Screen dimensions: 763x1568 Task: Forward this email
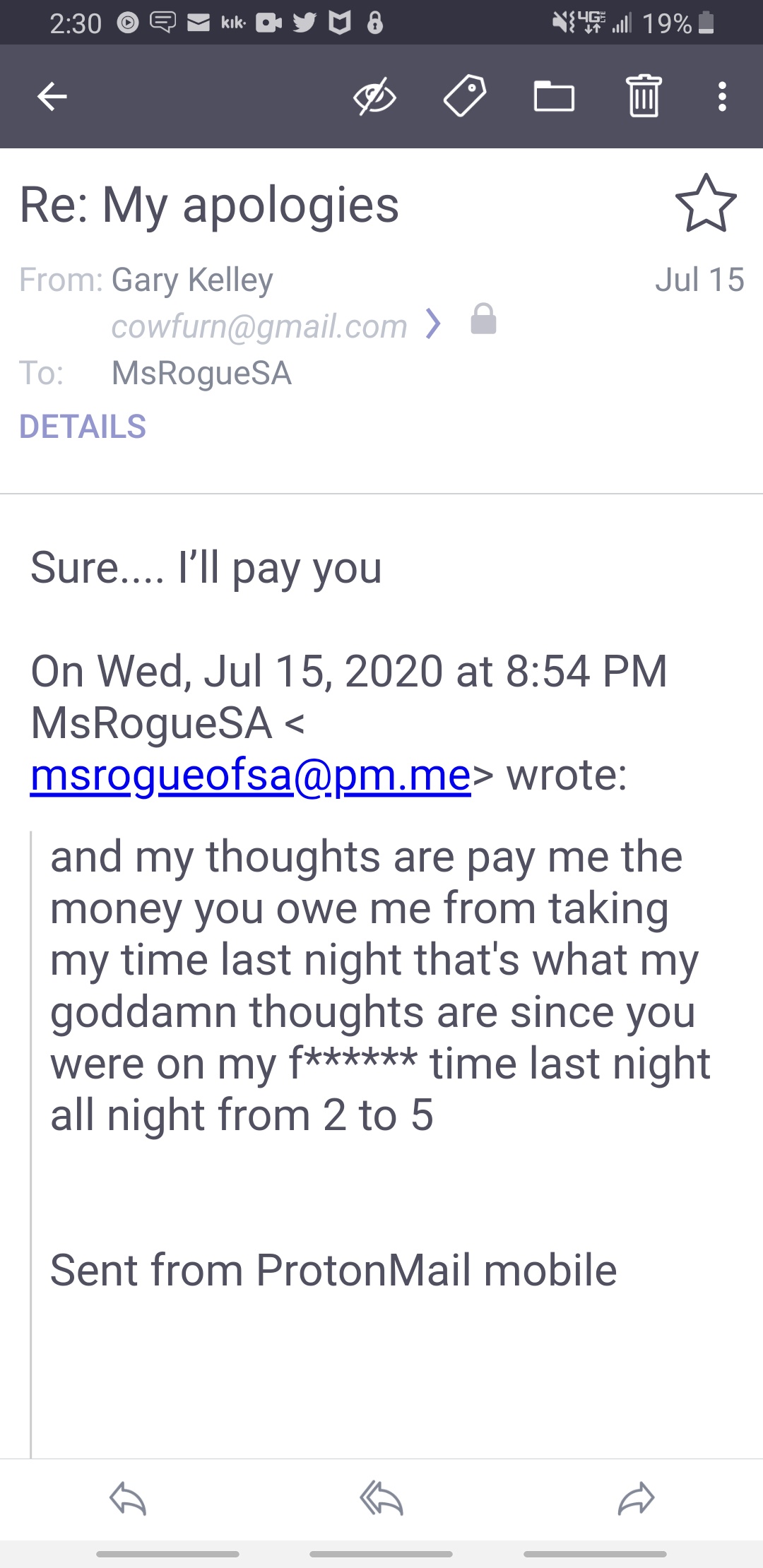(636, 1499)
